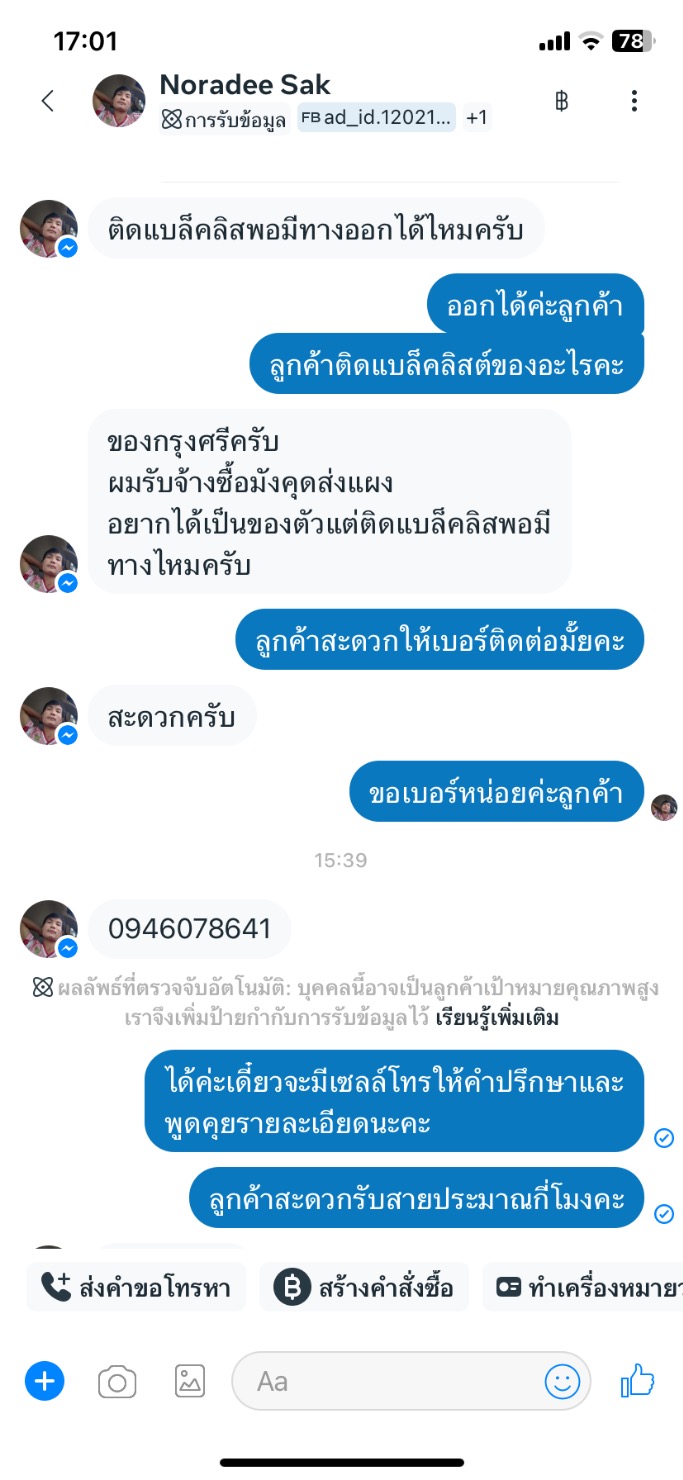683x1480 pixels.
Task: Open the เรียนรู้เพิ่มเติม link
Action: click(x=497, y=1019)
